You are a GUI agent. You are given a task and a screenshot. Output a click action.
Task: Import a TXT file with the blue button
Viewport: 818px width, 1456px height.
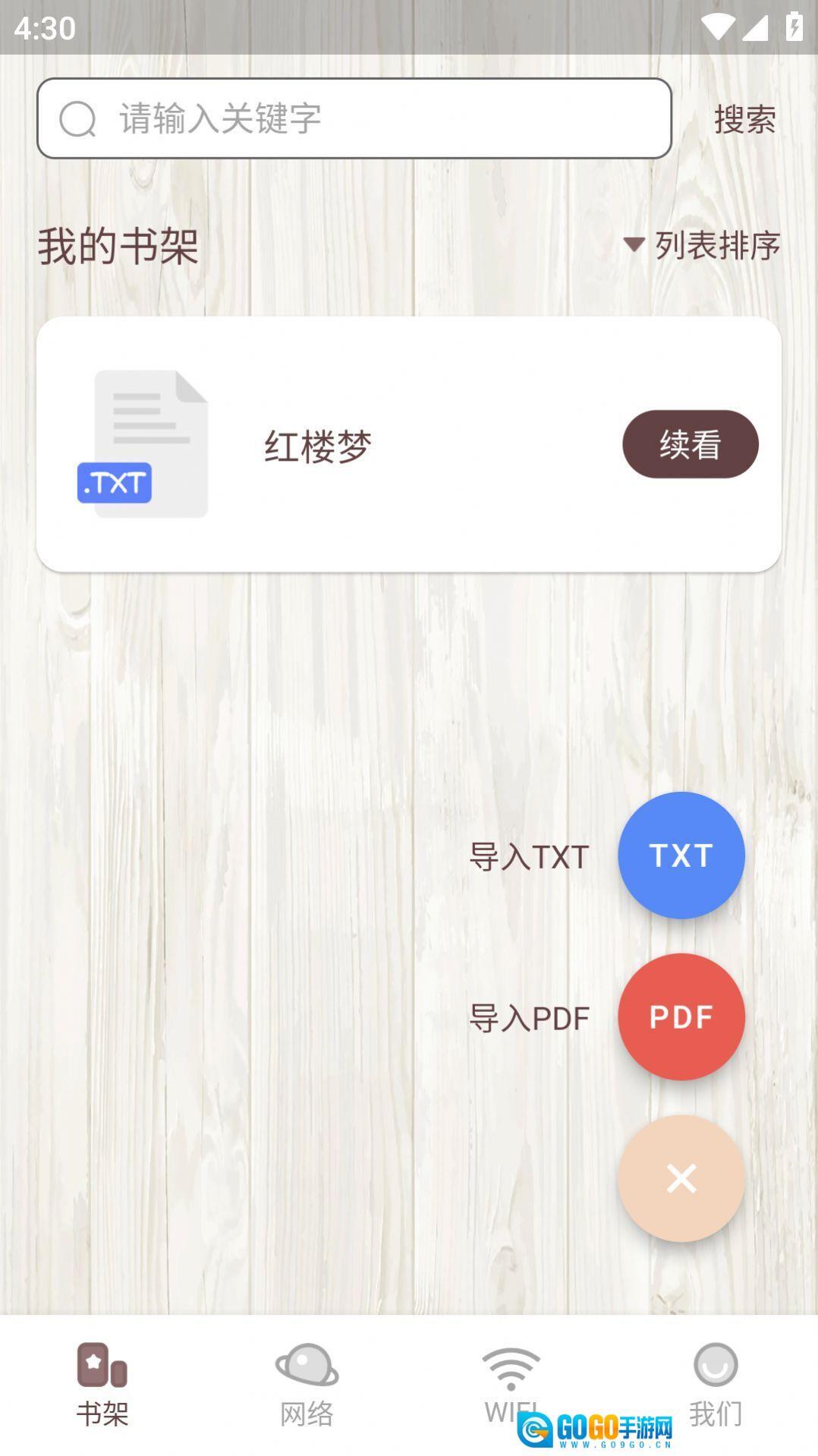pyautogui.click(x=681, y=856)
